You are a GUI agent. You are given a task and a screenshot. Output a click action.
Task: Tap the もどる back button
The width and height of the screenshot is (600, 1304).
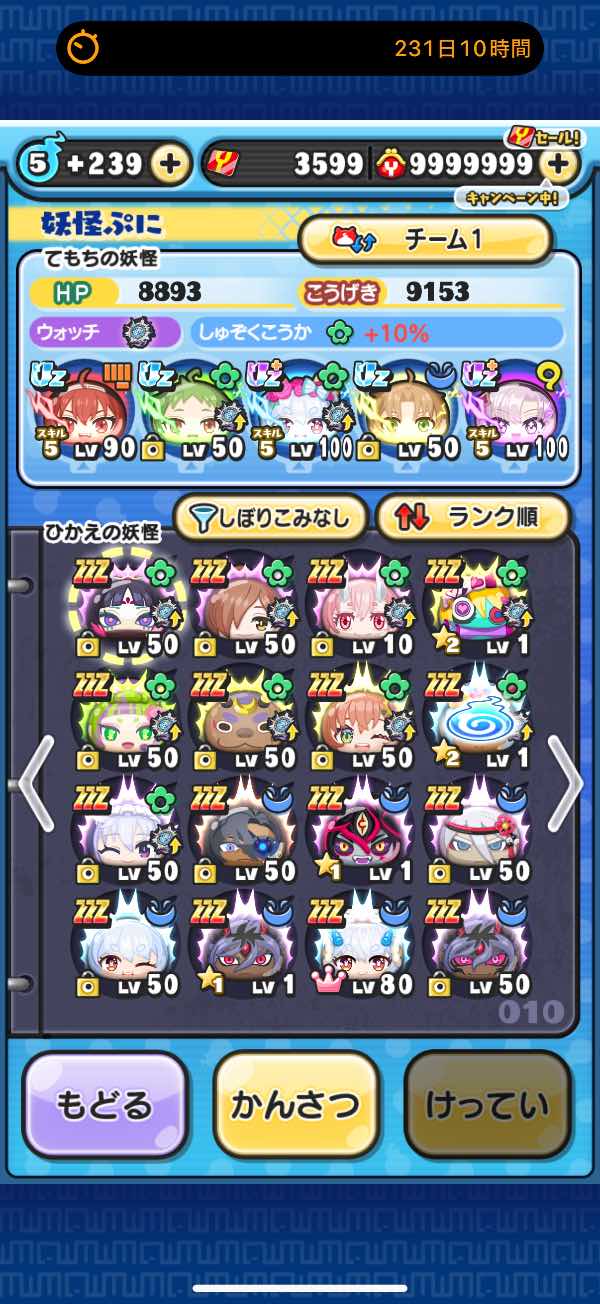pos(106,1104)
